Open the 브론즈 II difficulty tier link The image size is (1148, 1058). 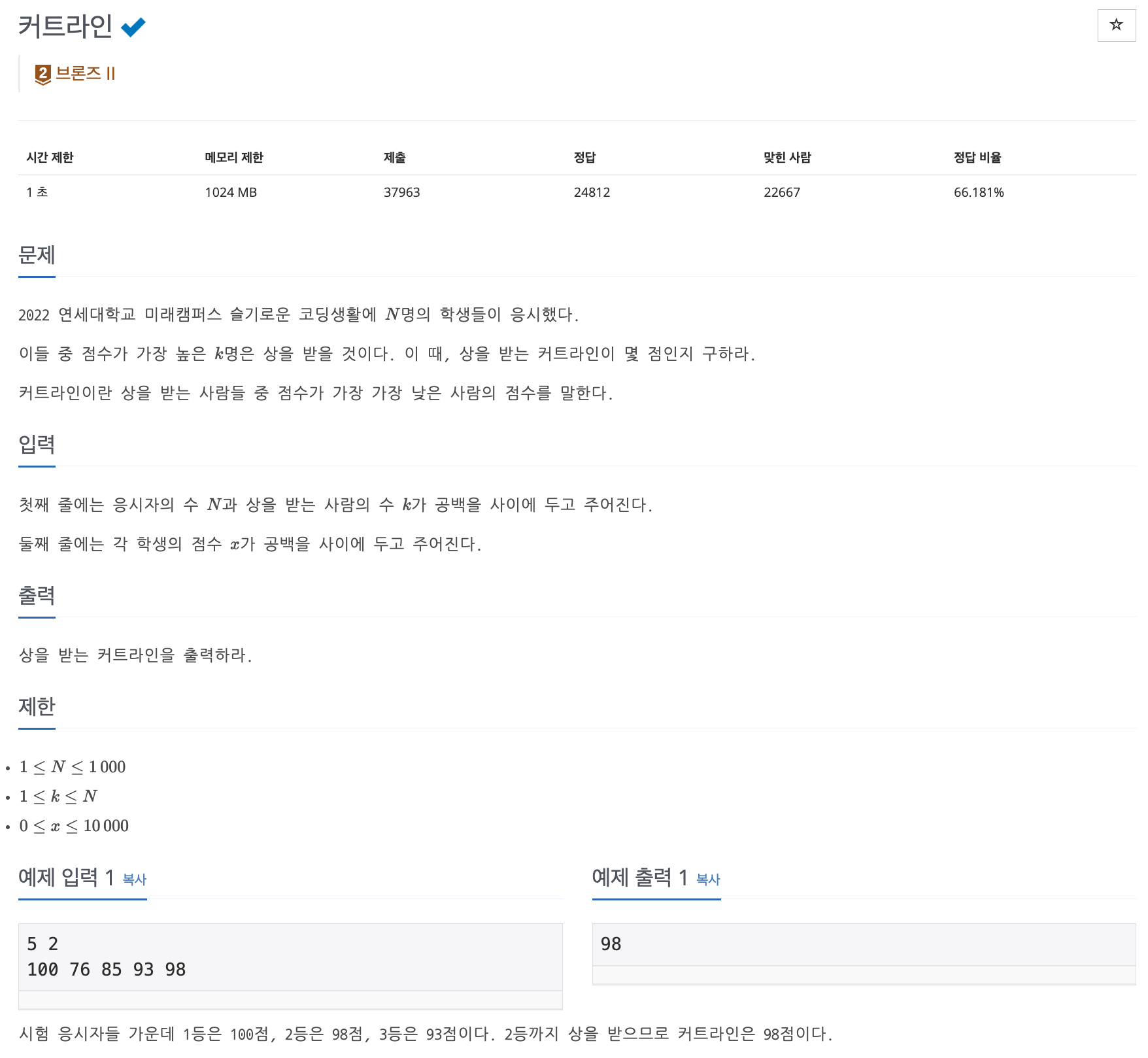tap(76, 74)
